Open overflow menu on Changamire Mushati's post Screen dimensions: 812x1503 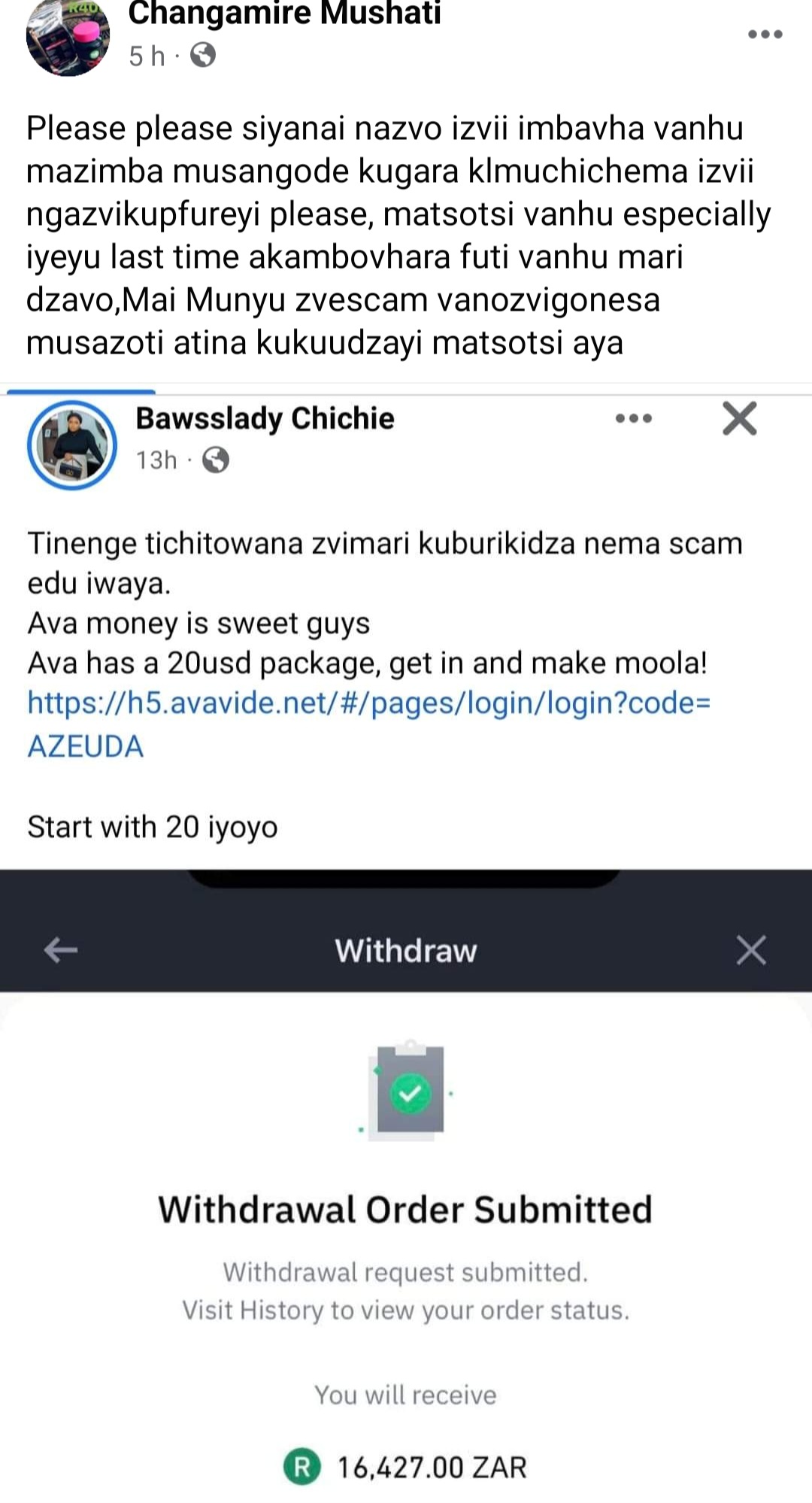tap(765, 34)
